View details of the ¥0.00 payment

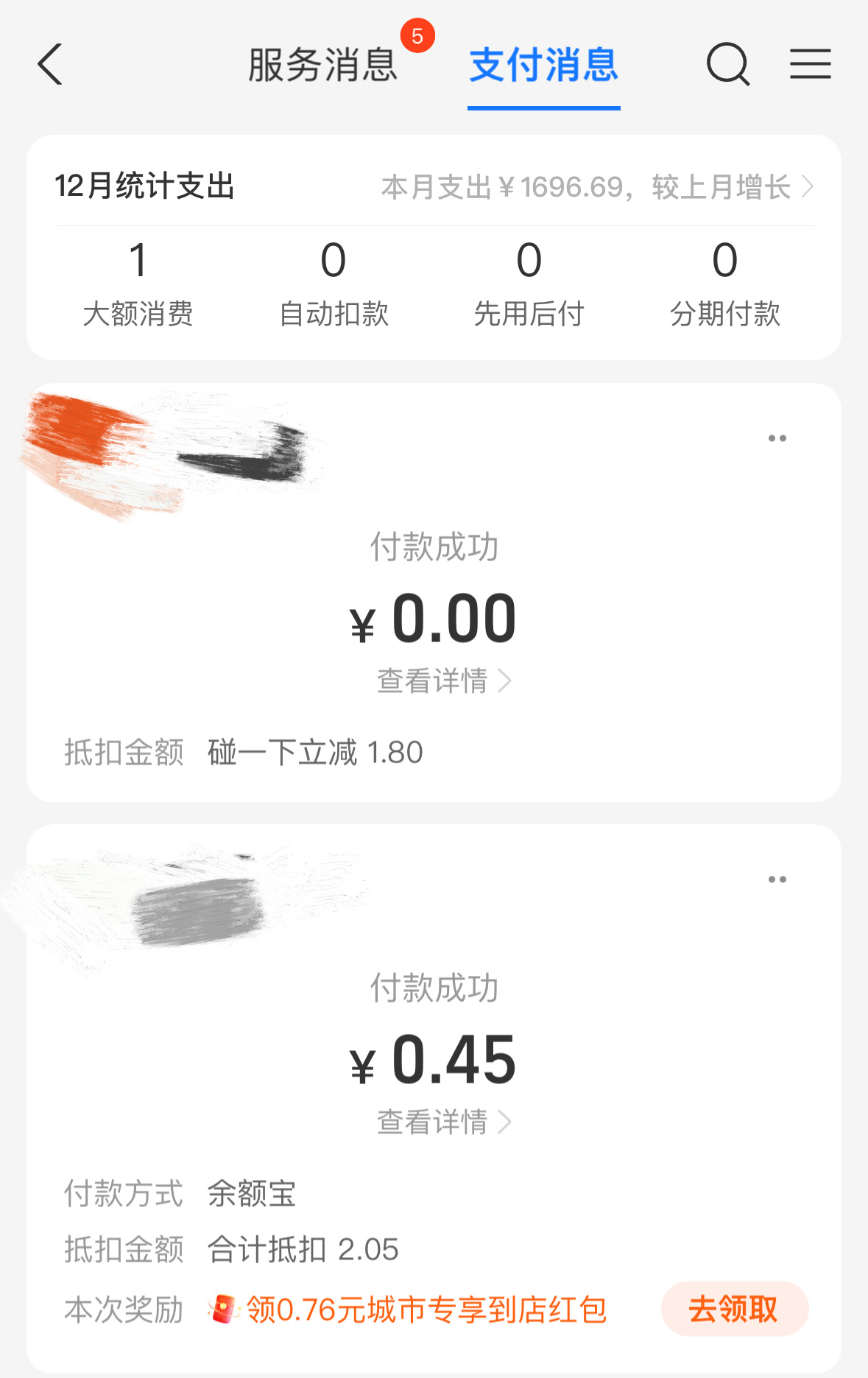pos(443,681)
